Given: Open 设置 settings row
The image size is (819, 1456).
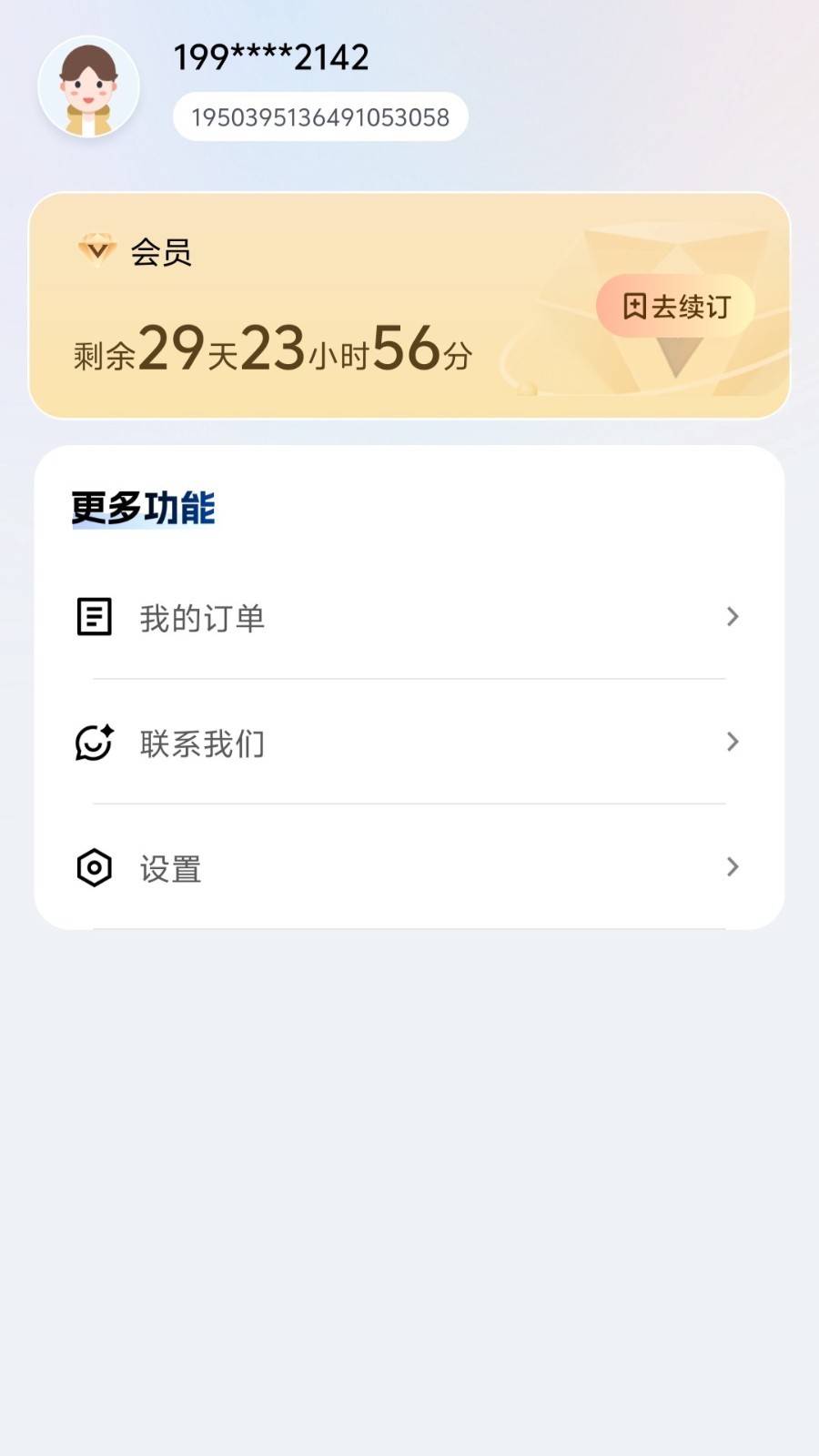Looking at the screenshot, I should pyautogui.click(x=409, y=868).
